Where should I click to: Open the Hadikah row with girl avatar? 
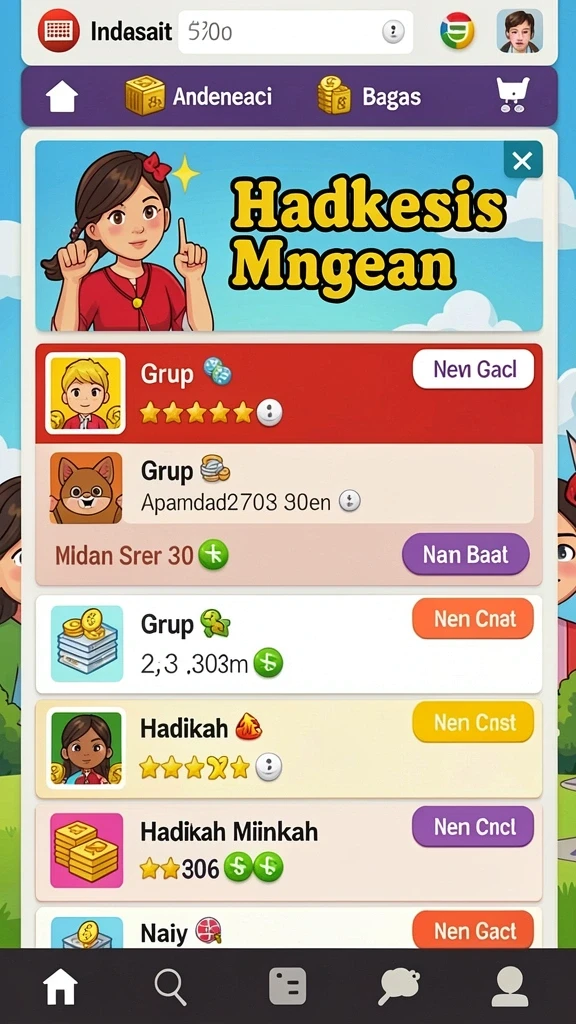289,748
